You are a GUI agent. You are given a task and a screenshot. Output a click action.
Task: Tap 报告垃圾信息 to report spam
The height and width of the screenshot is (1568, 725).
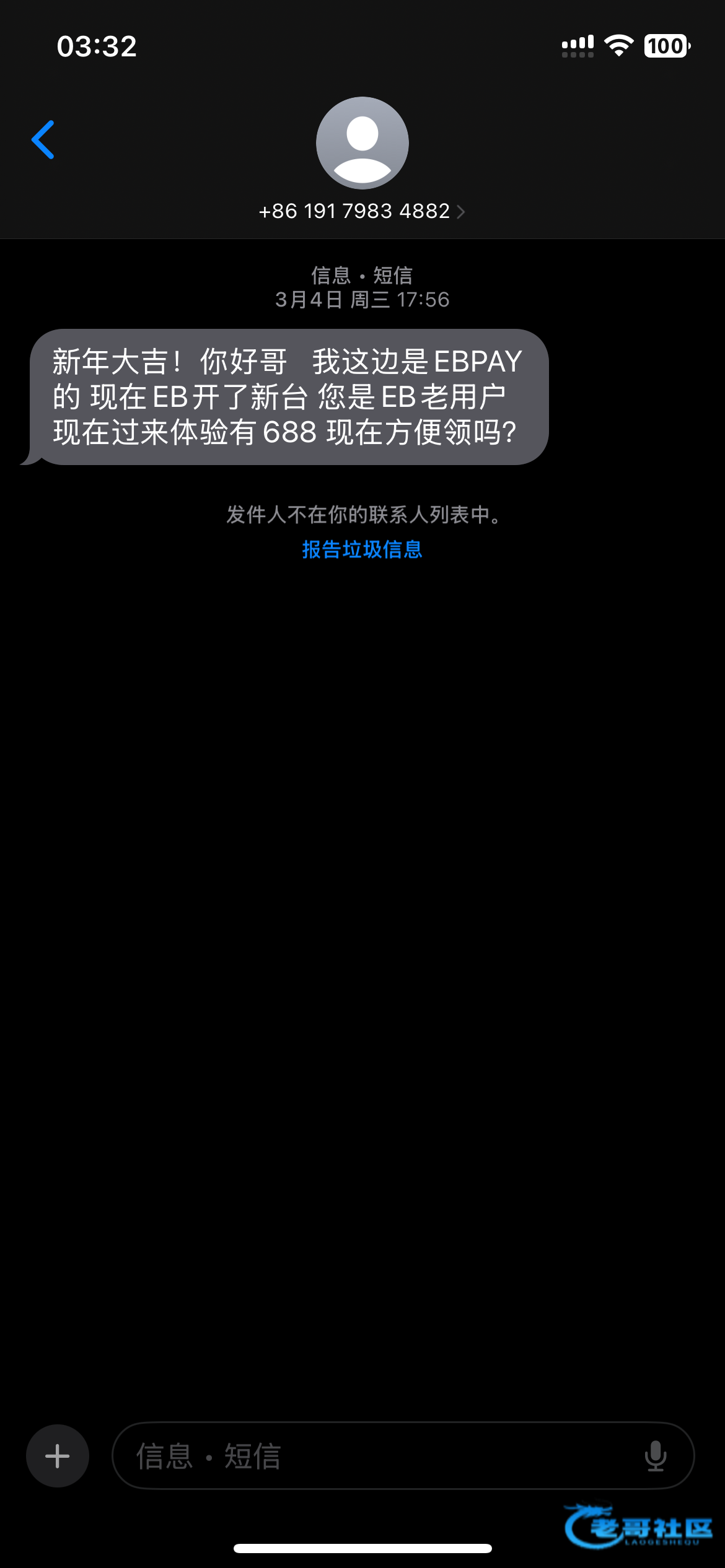coord(362,549)
